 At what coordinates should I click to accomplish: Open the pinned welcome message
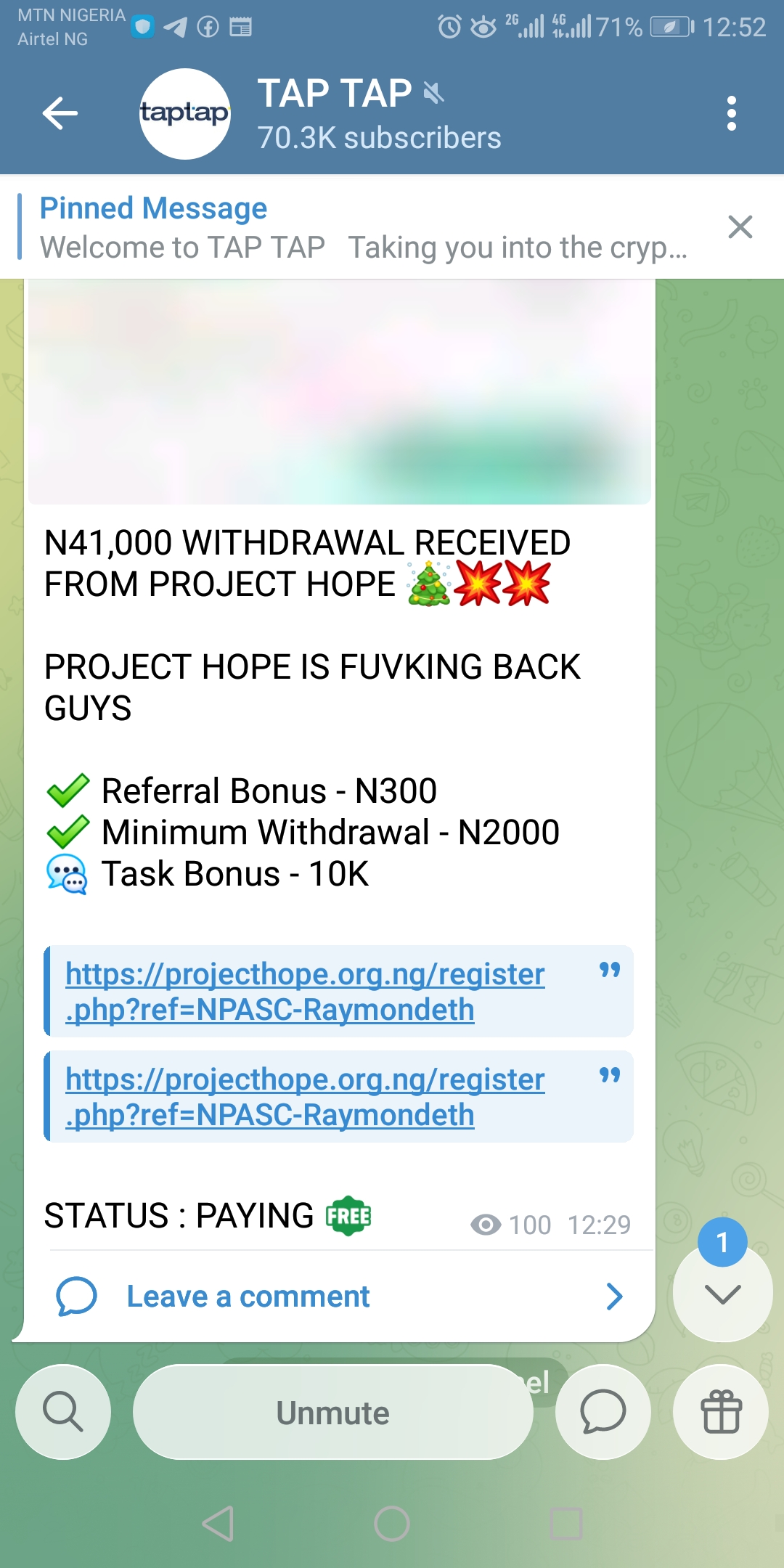click(363, 228)
